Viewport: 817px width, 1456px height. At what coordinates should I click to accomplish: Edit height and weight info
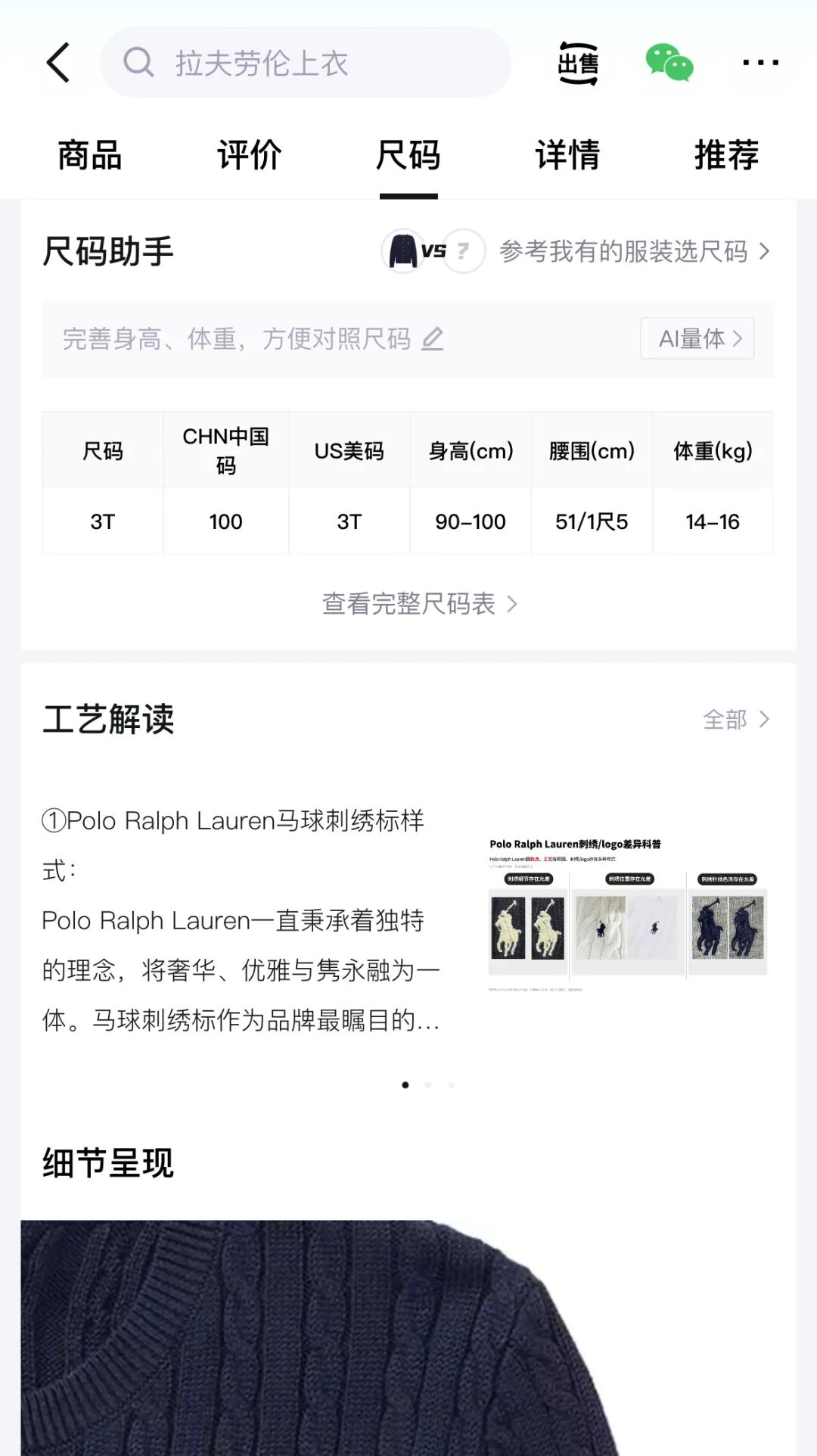(x=253, y=339)
